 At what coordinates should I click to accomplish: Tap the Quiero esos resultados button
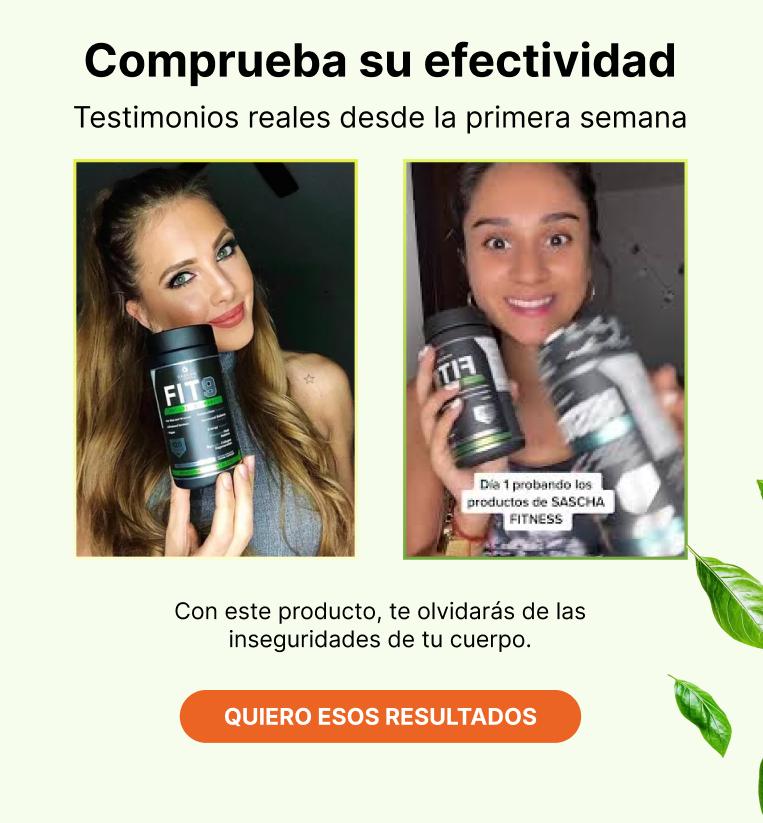[380, 716]
